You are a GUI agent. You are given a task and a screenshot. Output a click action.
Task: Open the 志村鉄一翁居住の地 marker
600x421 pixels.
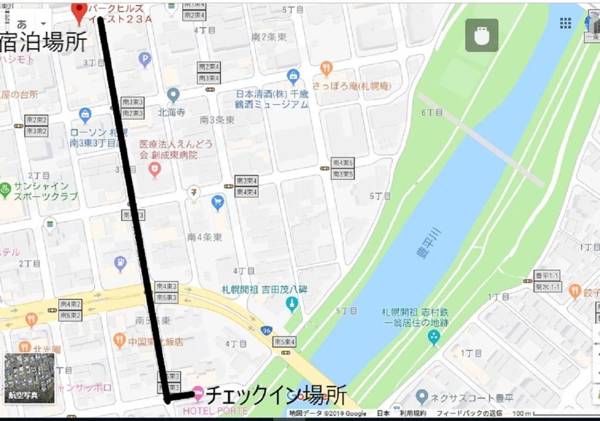click(x=433, y=337)
